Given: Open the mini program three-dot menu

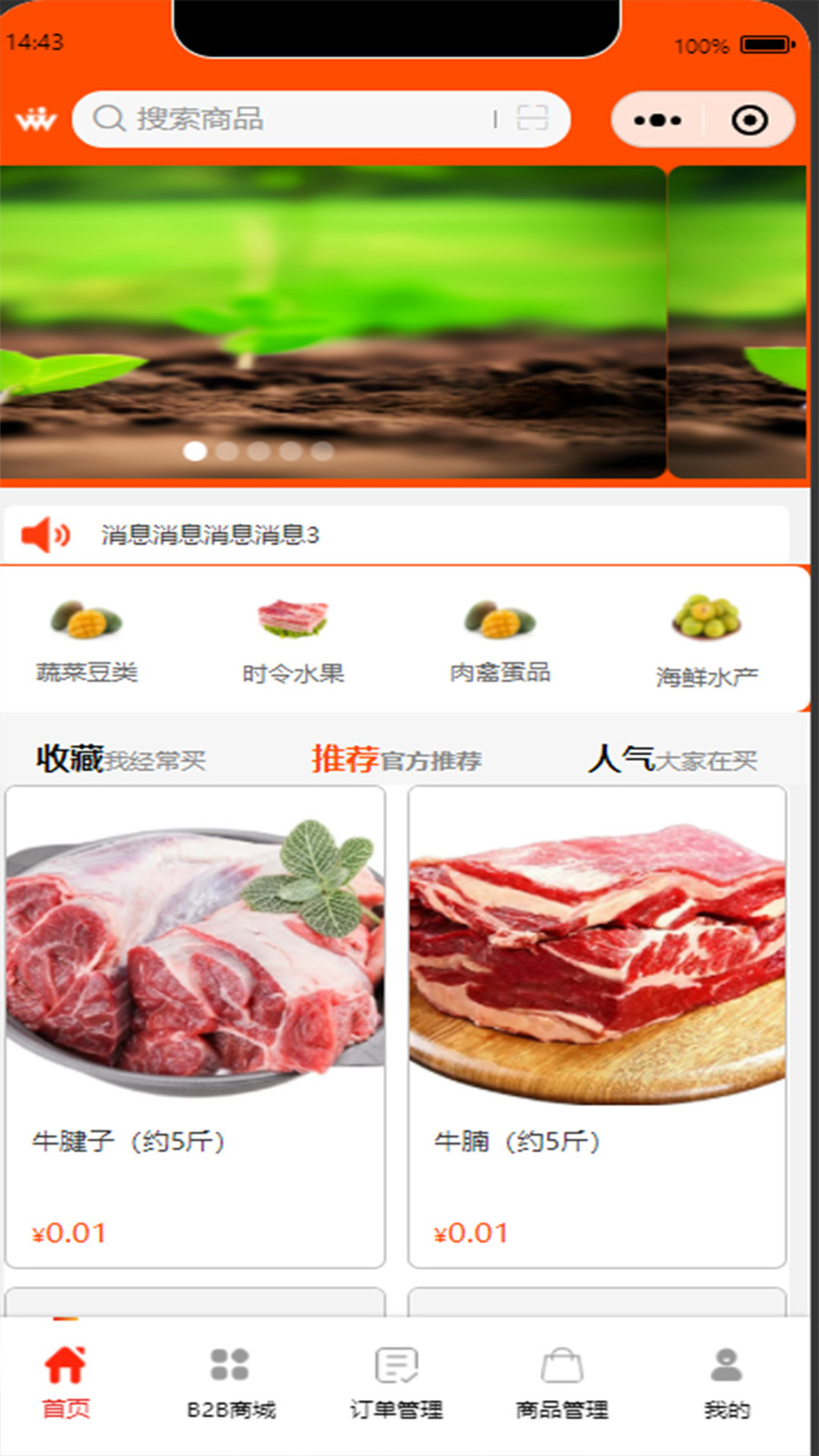Looking at the screenshot, I should click(657, 120).
